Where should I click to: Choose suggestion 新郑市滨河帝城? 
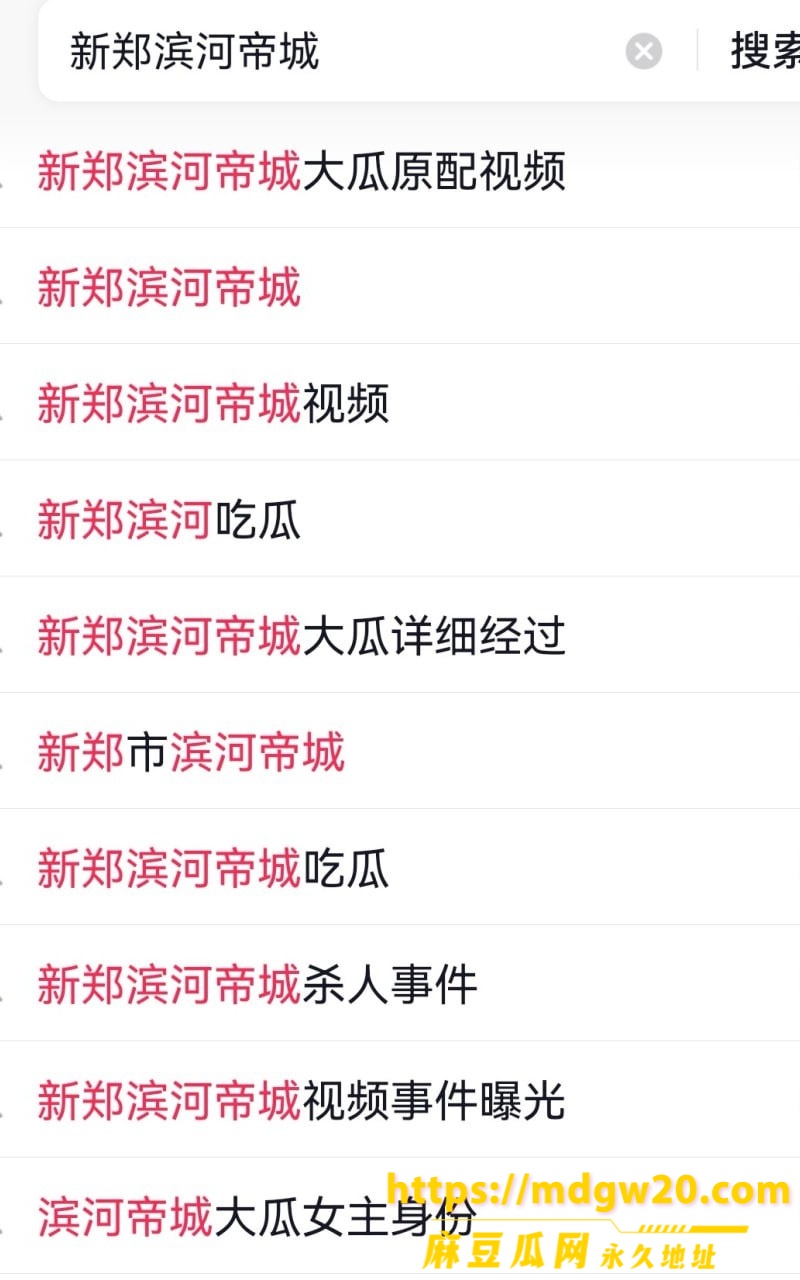coord(400,751)
